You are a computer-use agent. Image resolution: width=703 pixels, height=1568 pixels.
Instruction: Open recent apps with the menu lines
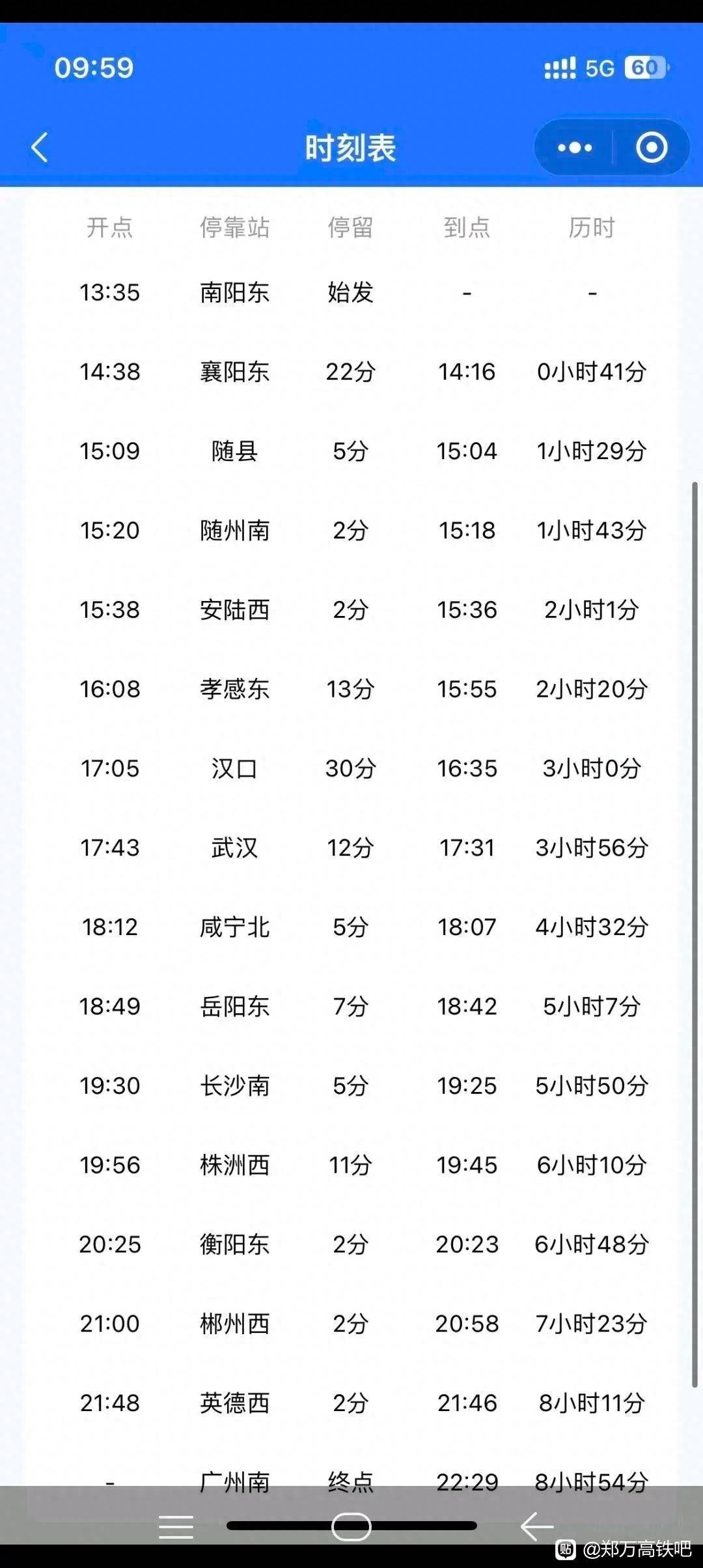176,1526
